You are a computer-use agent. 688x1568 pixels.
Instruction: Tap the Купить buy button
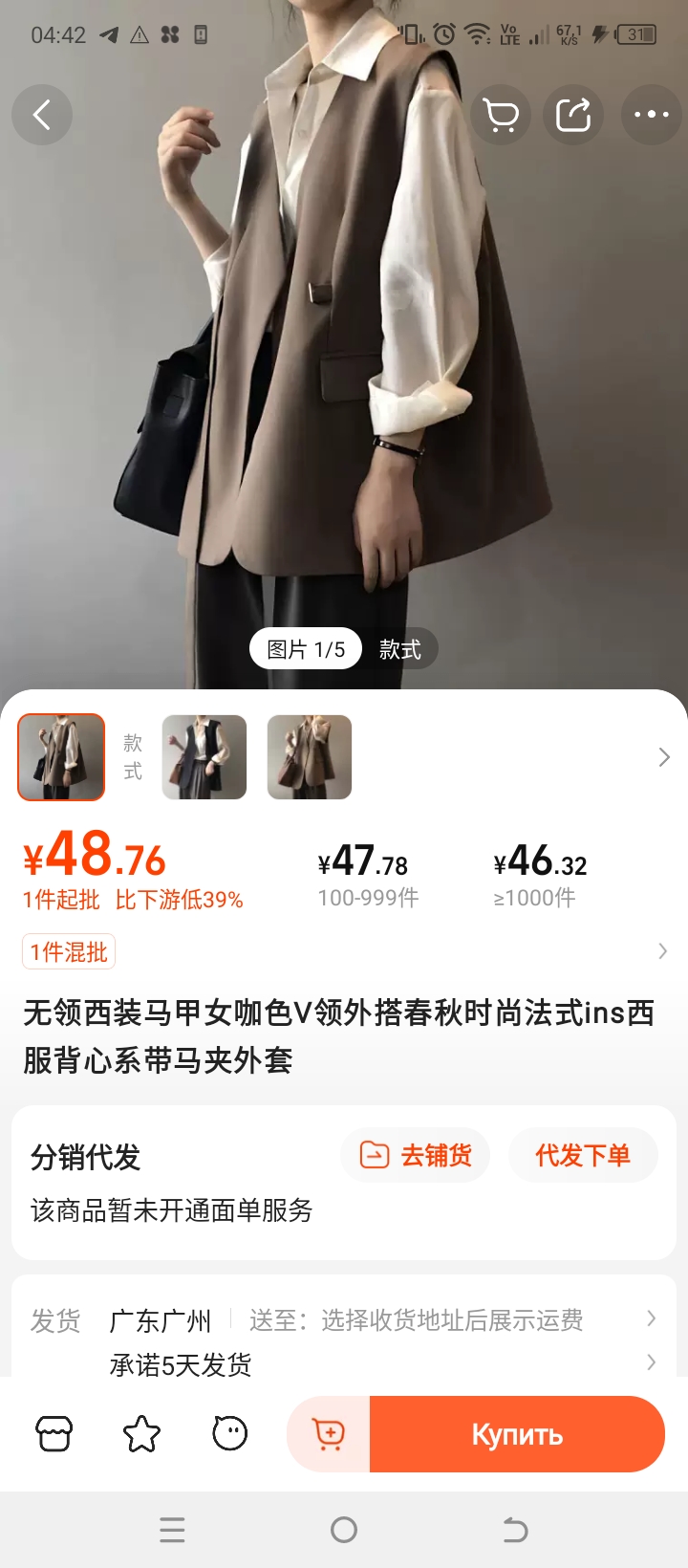click(517, 1433)
